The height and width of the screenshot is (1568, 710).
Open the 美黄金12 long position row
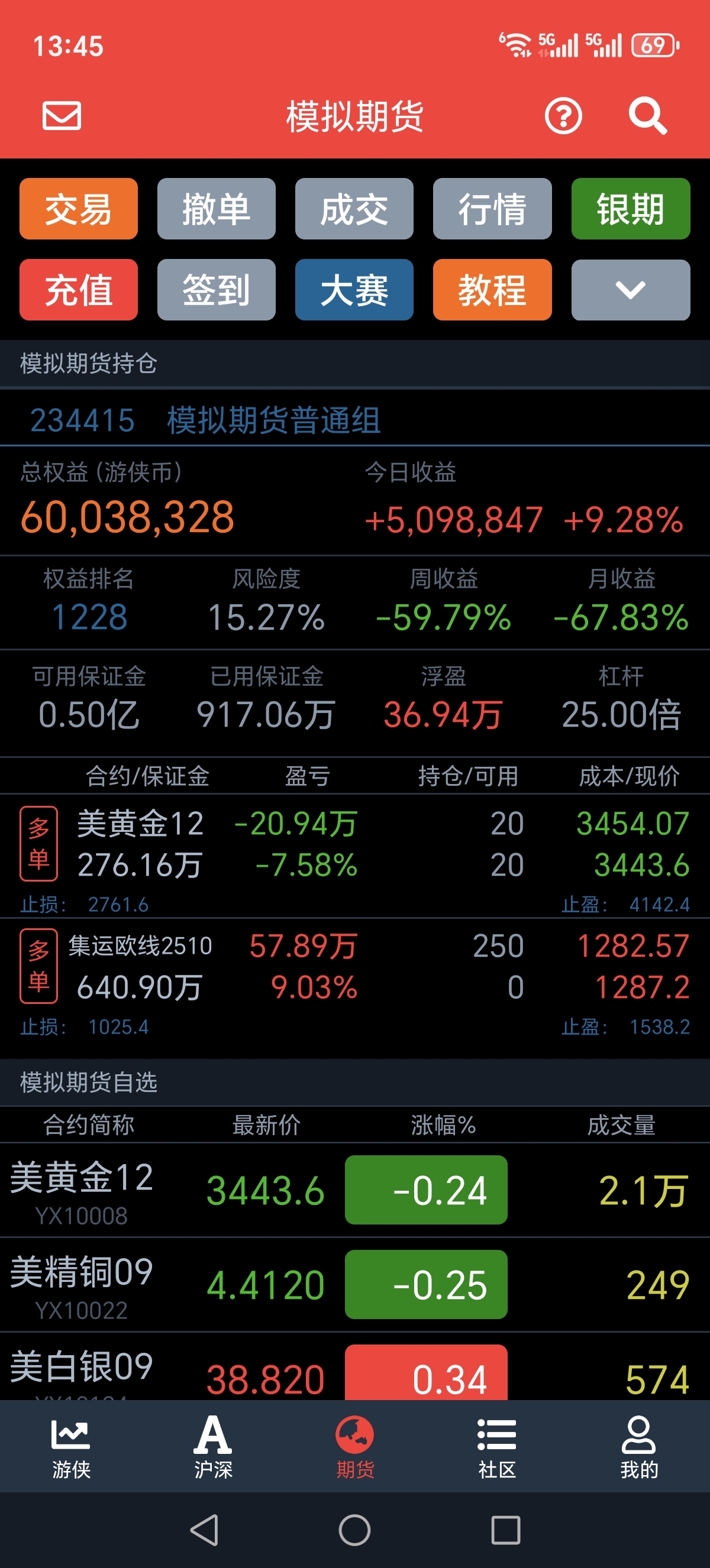tap(355, 856)
